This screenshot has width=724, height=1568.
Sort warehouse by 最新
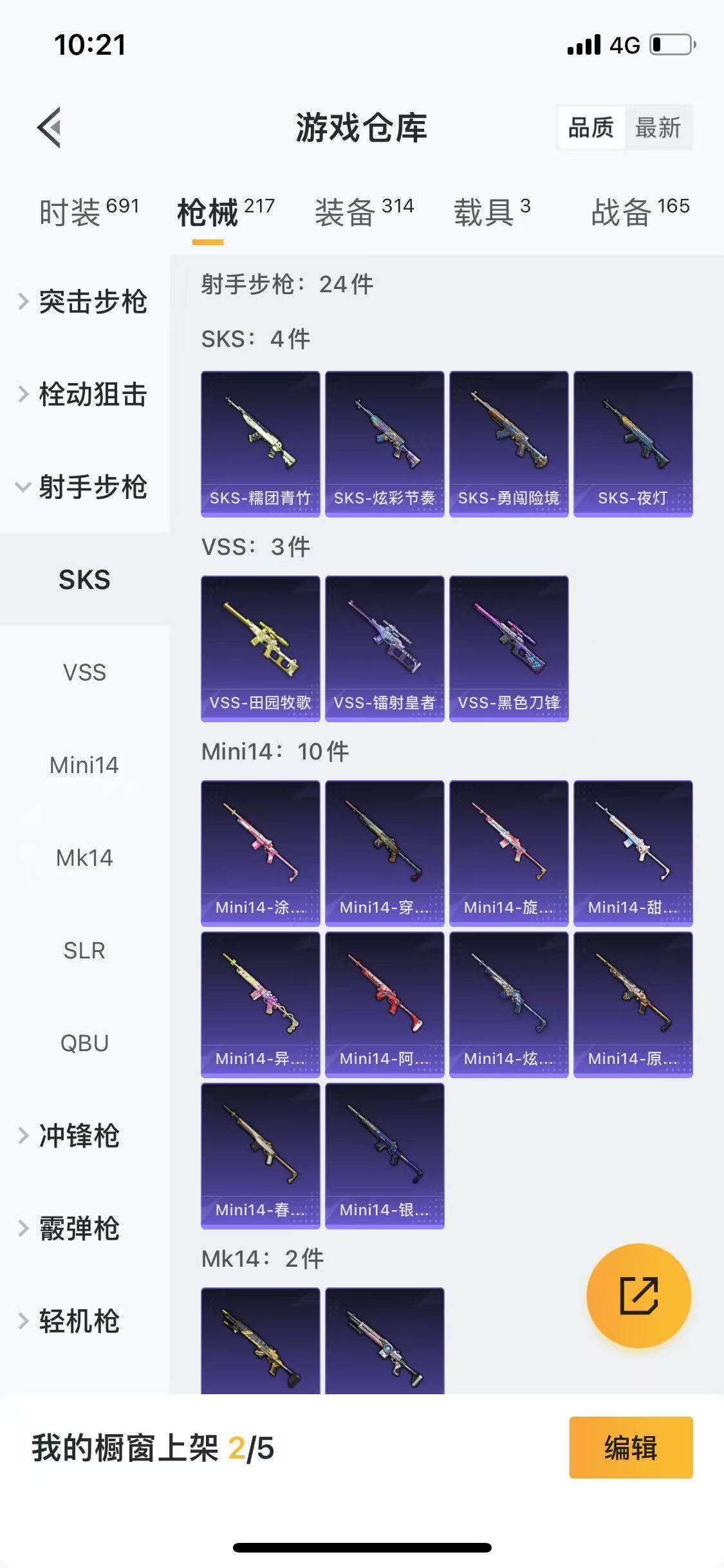click(658, 127)
